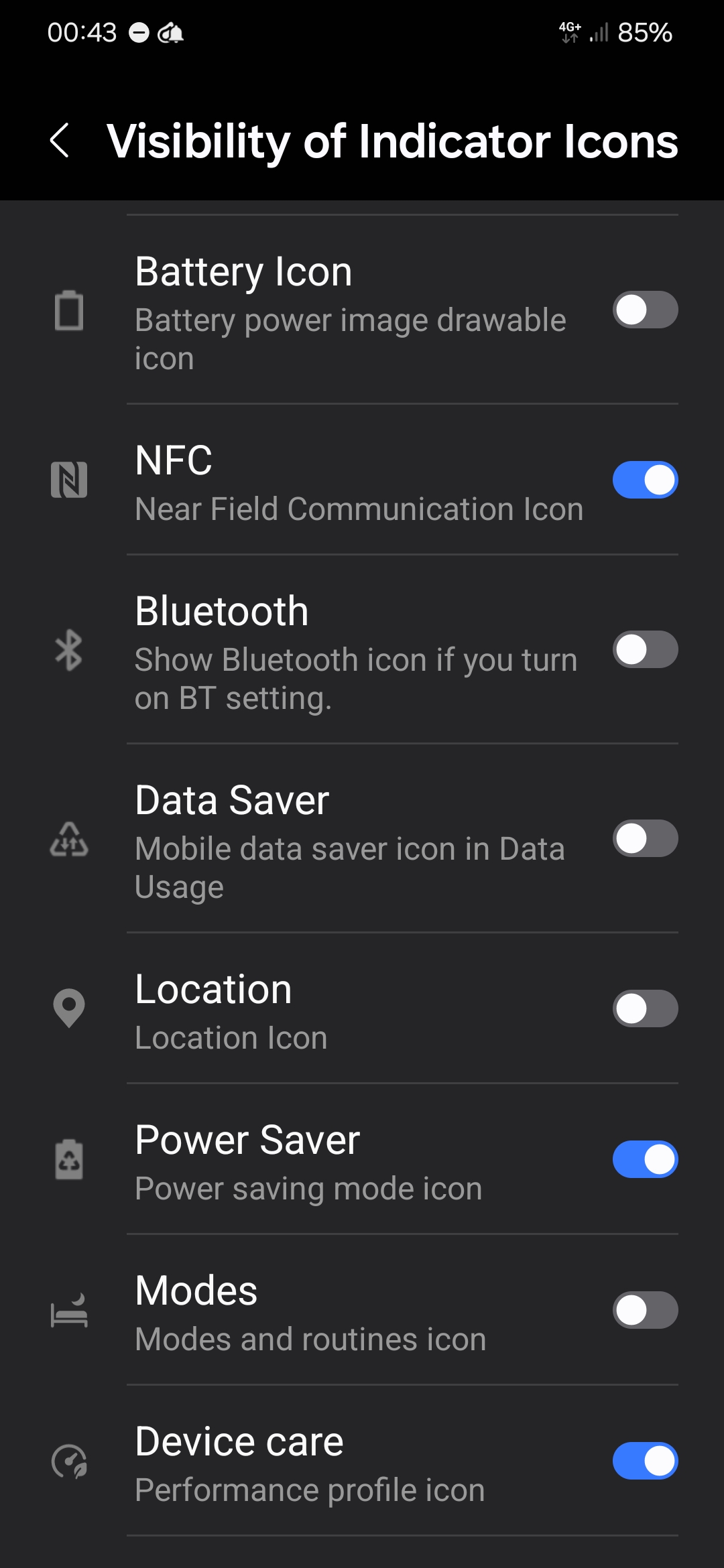This screenshot has width=724, height=1568.
Task: Turn on the Location icon toggle
Action: click(x=645, y=1008)
